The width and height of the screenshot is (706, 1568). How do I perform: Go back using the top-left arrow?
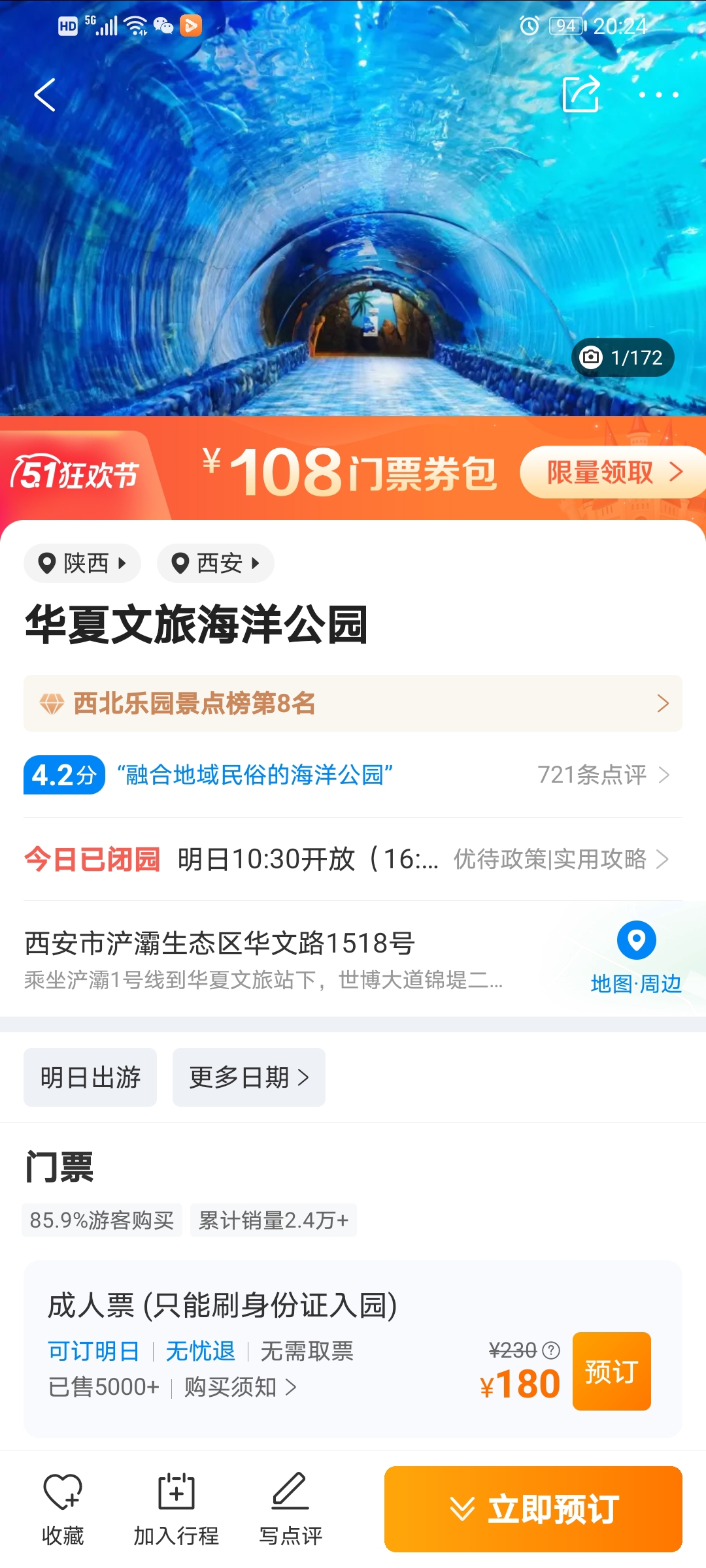tap(44, 95)
